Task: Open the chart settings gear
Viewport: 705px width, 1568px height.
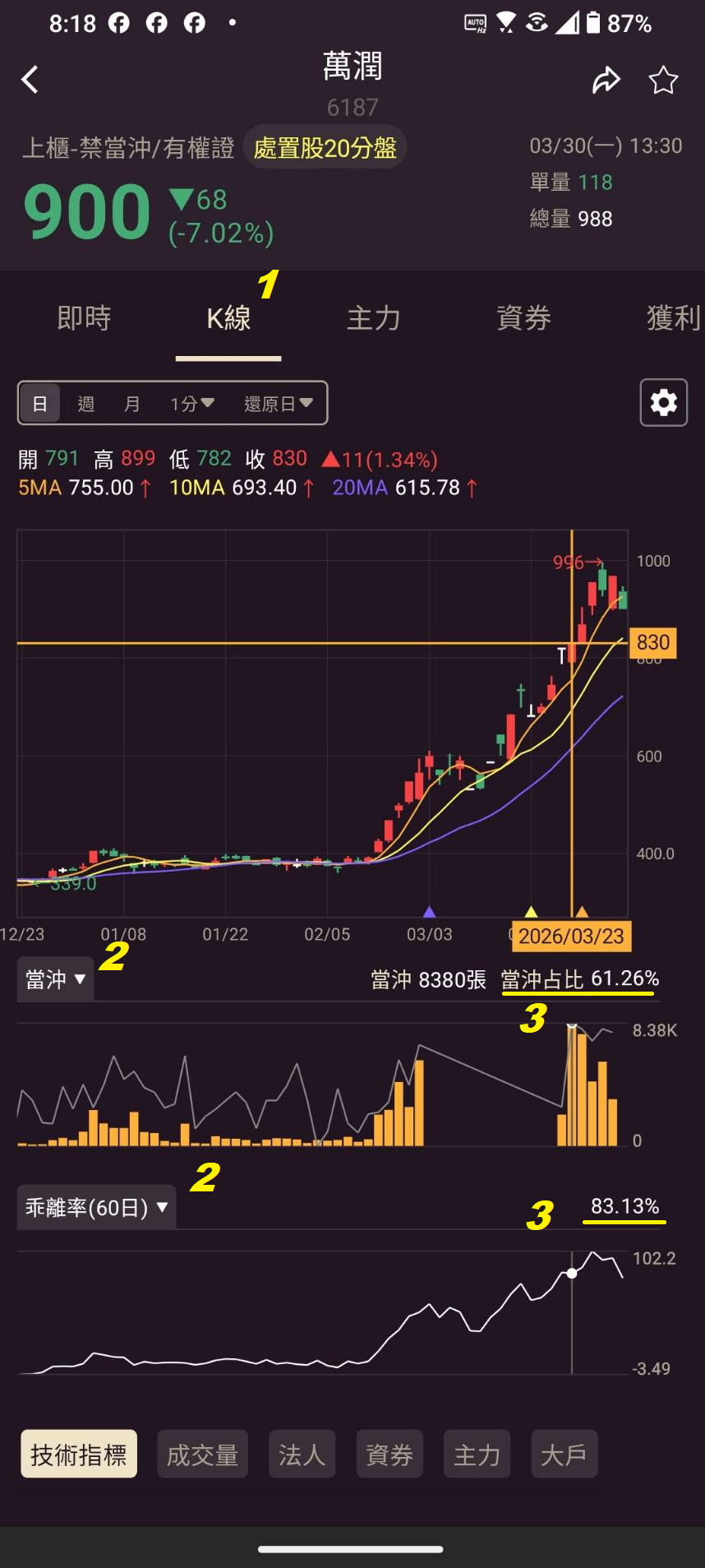Action: [663, 402]
